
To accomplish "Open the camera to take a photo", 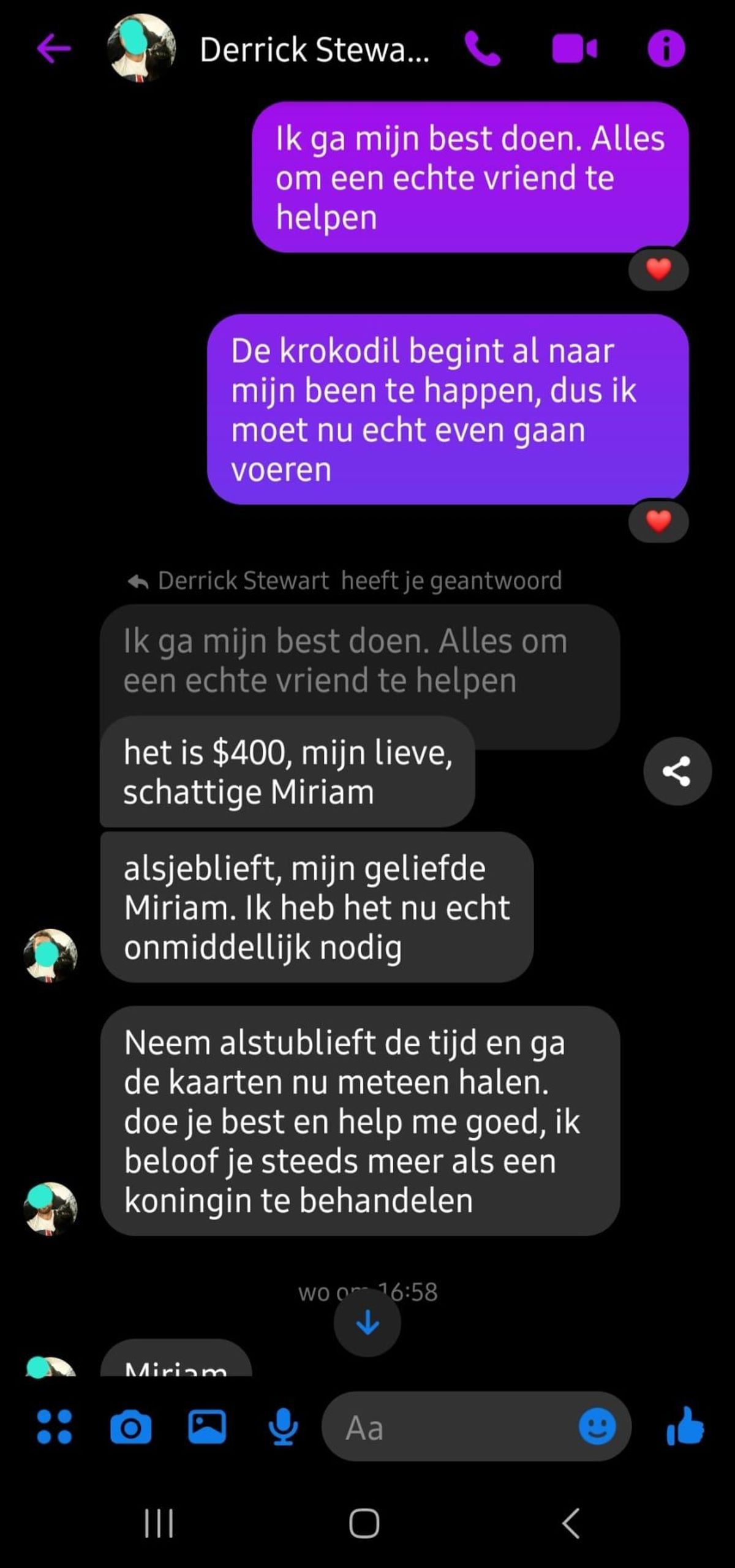I will (130, 1428).
